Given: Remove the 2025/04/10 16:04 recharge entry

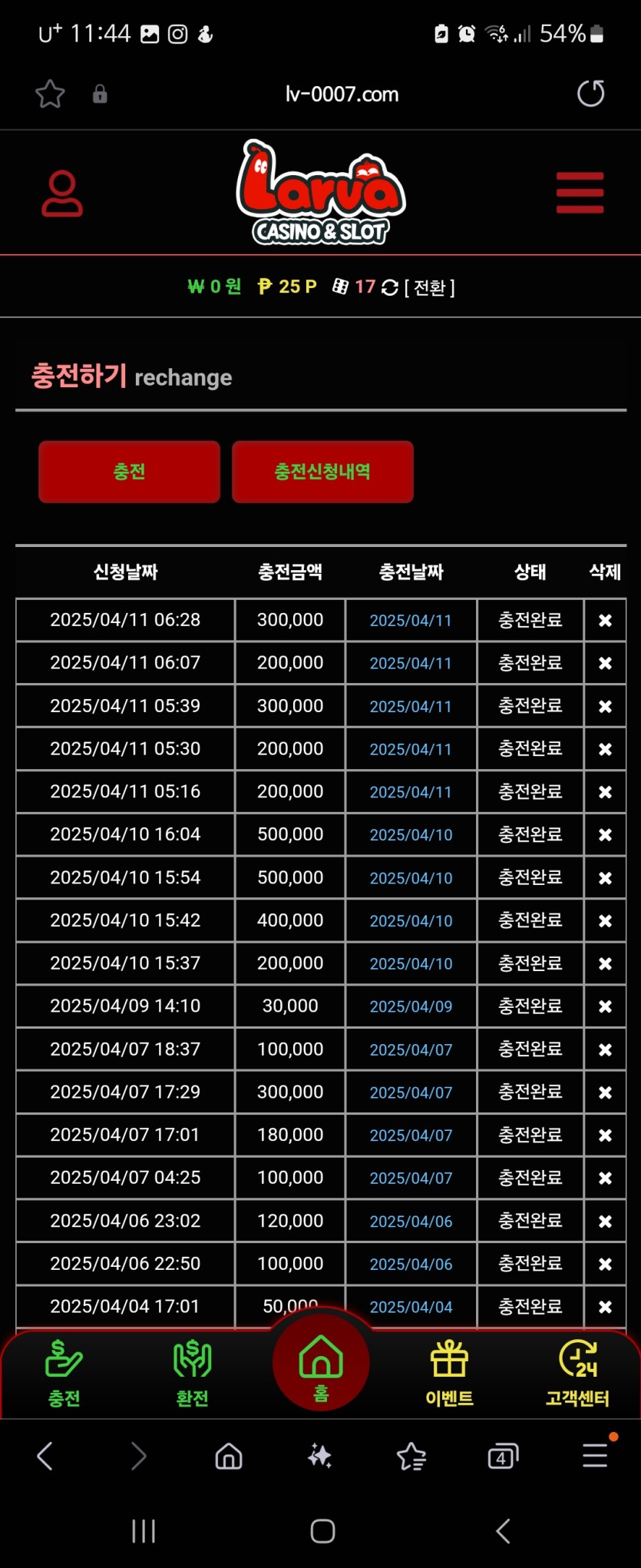Looking at the screenshot, I should click(x=605, y=835).
